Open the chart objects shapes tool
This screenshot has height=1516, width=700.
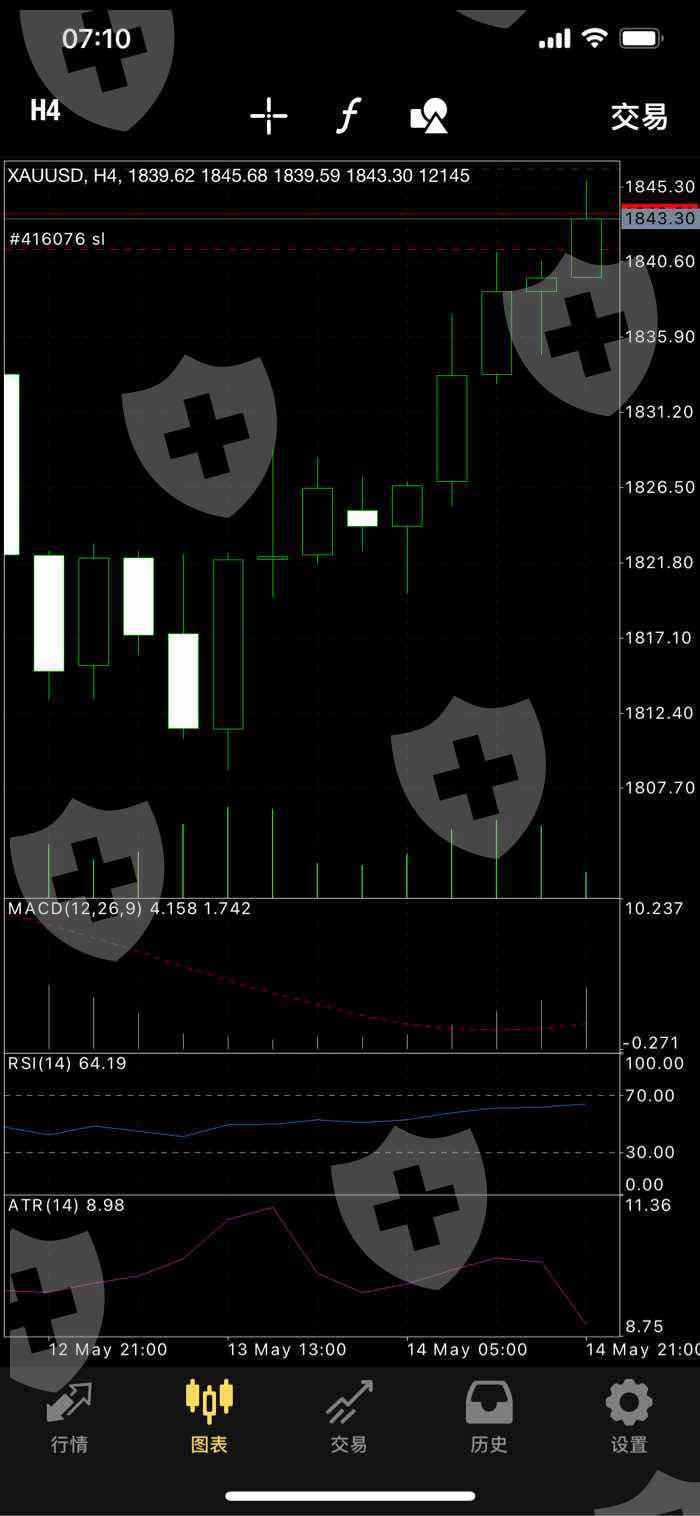tap(429, 116)
